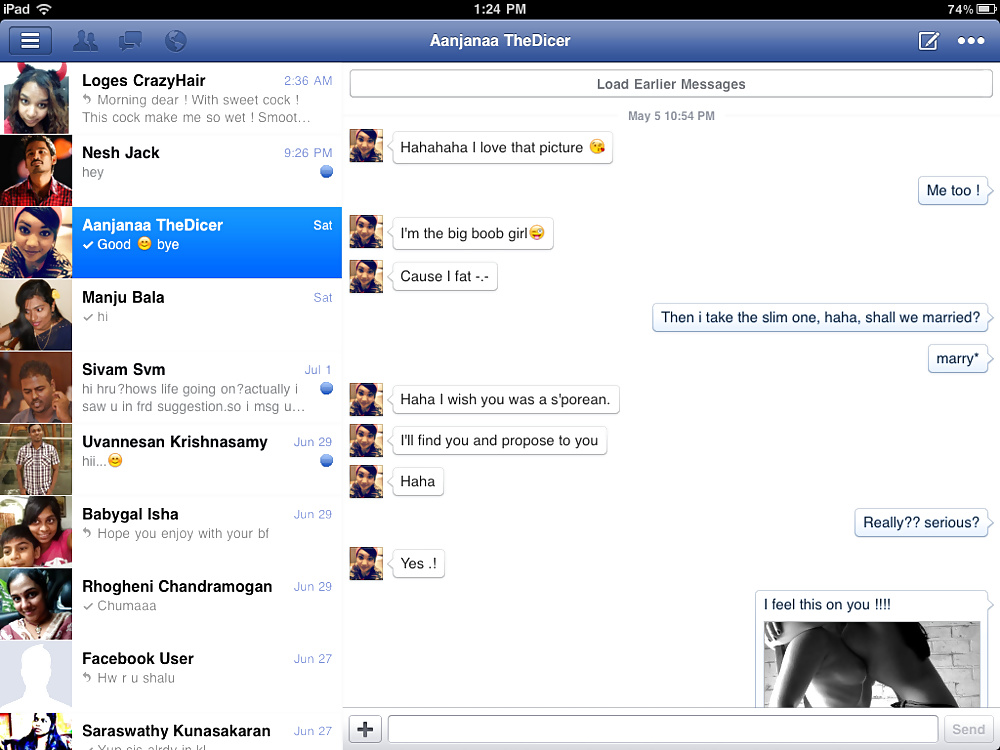Open the chat with Nesh Jack
Screen dimensions: 1000x750
pyautogui.click(x=205, y=170)
